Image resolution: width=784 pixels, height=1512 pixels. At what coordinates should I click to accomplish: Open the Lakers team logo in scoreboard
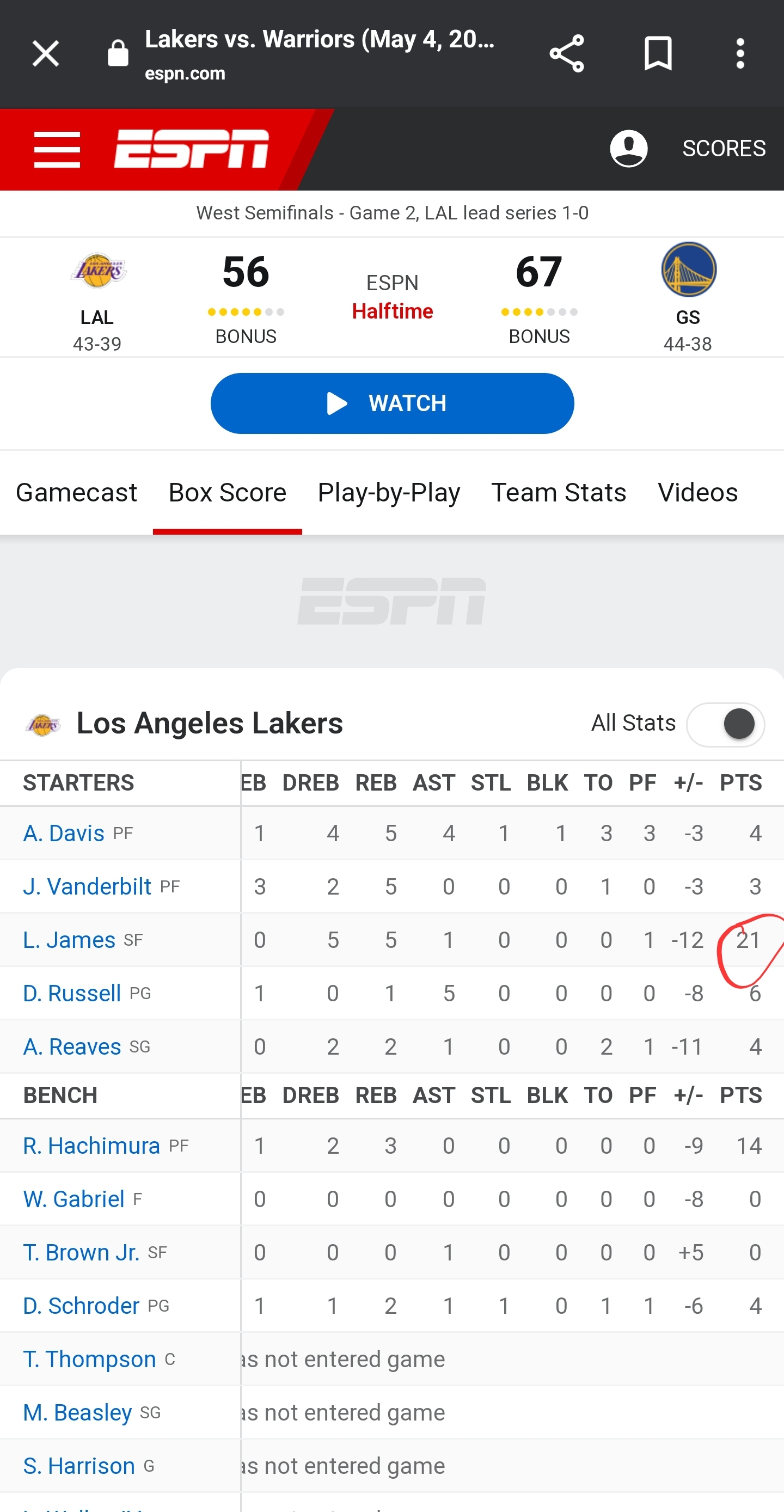point(99,271)
